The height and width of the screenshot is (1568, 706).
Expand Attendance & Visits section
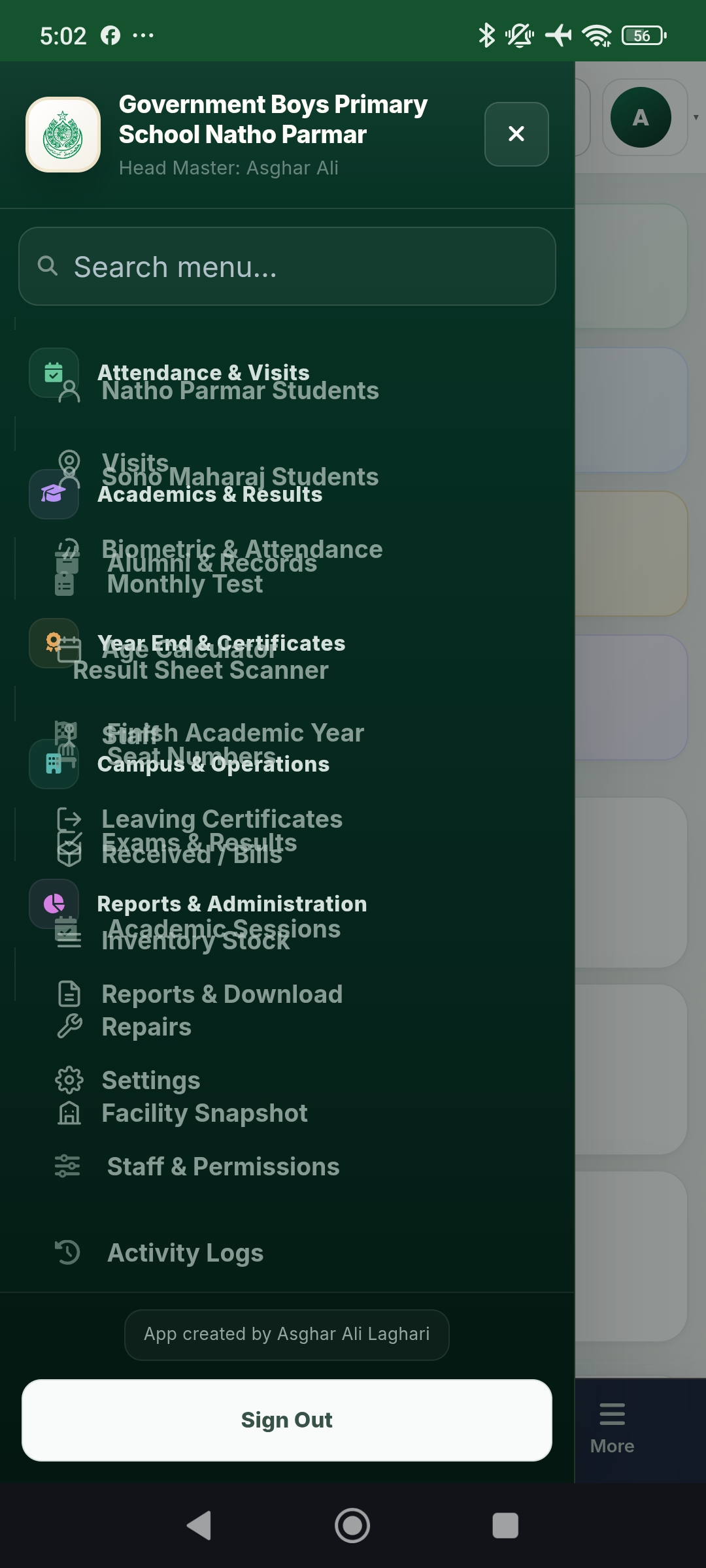pos(203,372)
